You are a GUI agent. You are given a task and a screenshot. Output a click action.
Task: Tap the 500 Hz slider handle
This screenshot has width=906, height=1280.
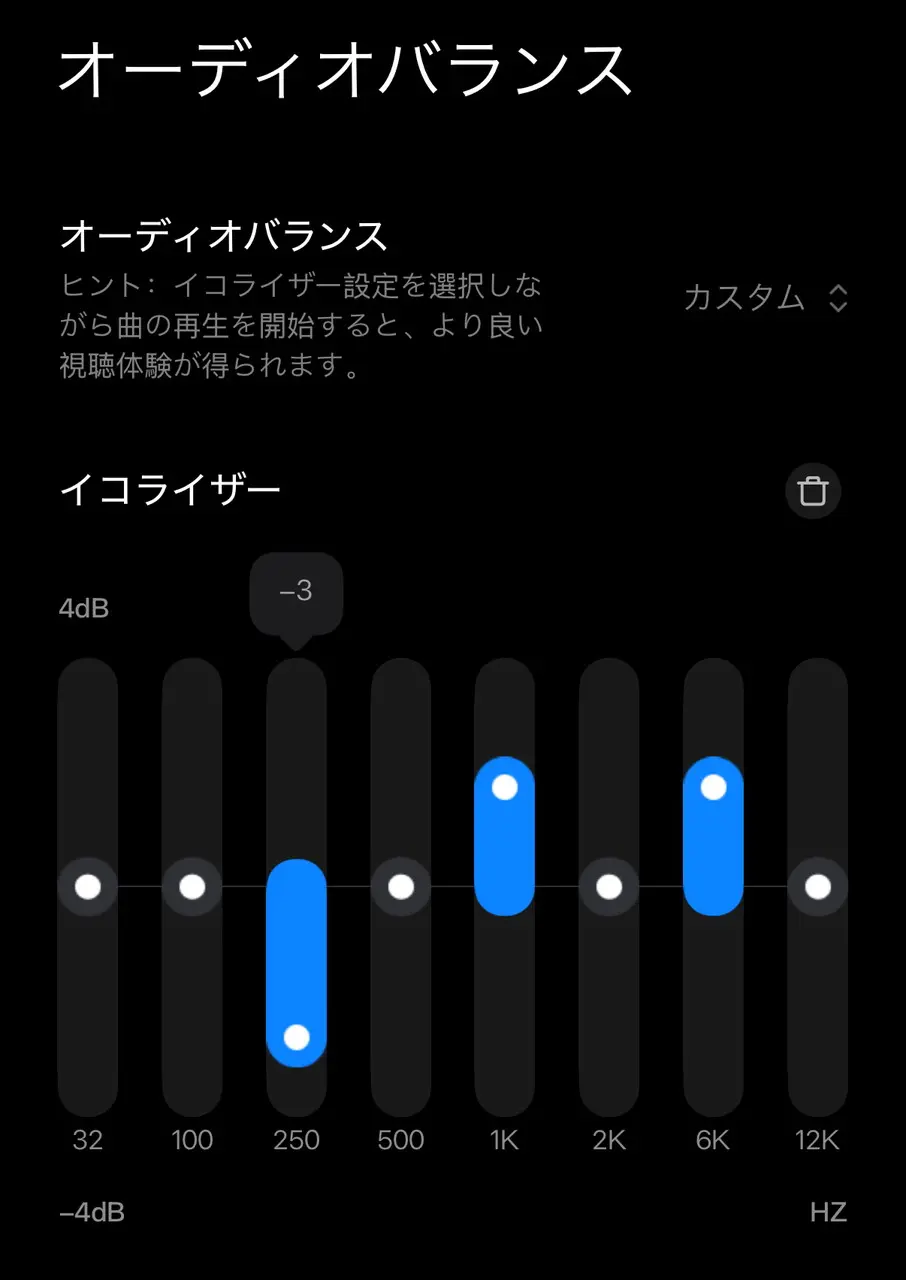[401, 887]
